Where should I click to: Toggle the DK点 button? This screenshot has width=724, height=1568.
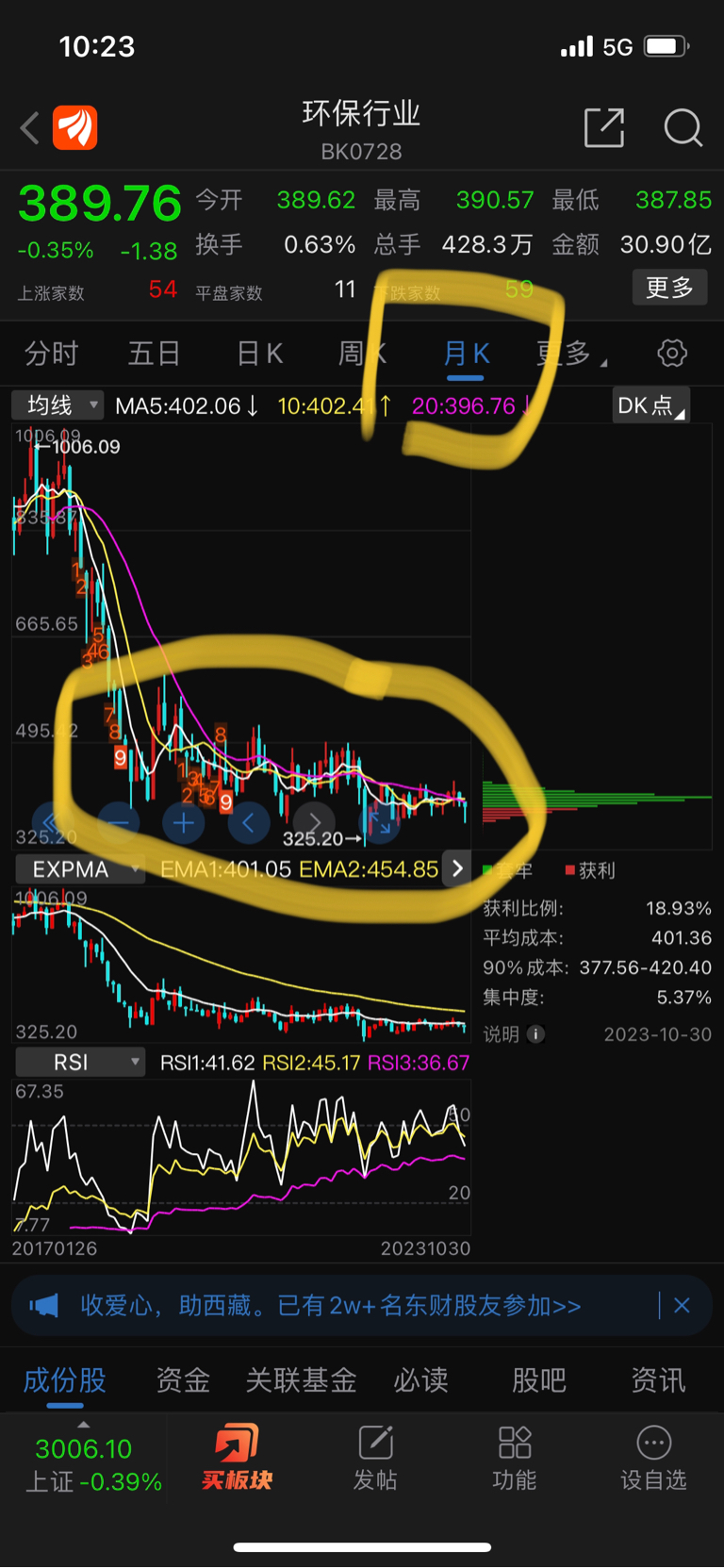point(650,405)
